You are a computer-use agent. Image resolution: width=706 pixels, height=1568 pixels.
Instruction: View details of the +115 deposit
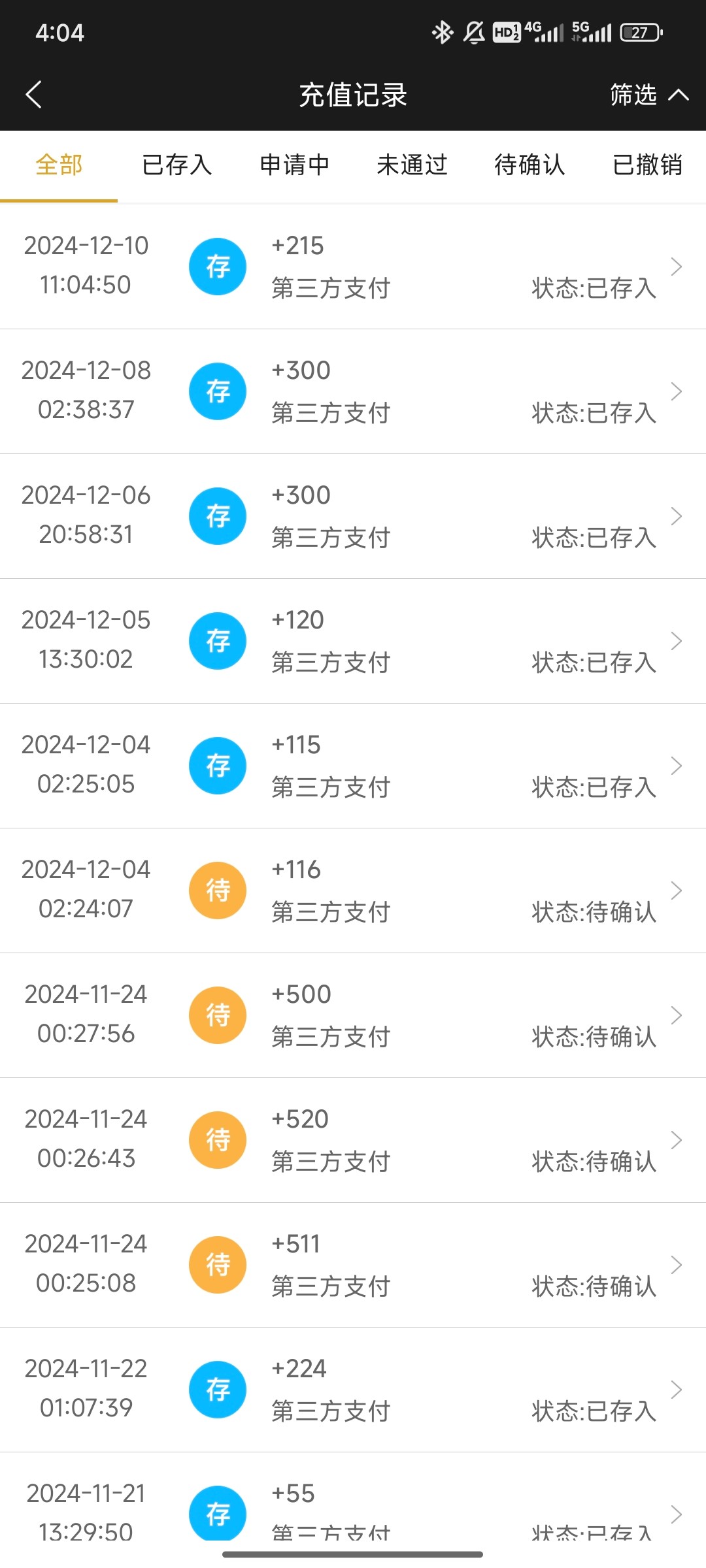pyautogui.click(x=353, y=766)
